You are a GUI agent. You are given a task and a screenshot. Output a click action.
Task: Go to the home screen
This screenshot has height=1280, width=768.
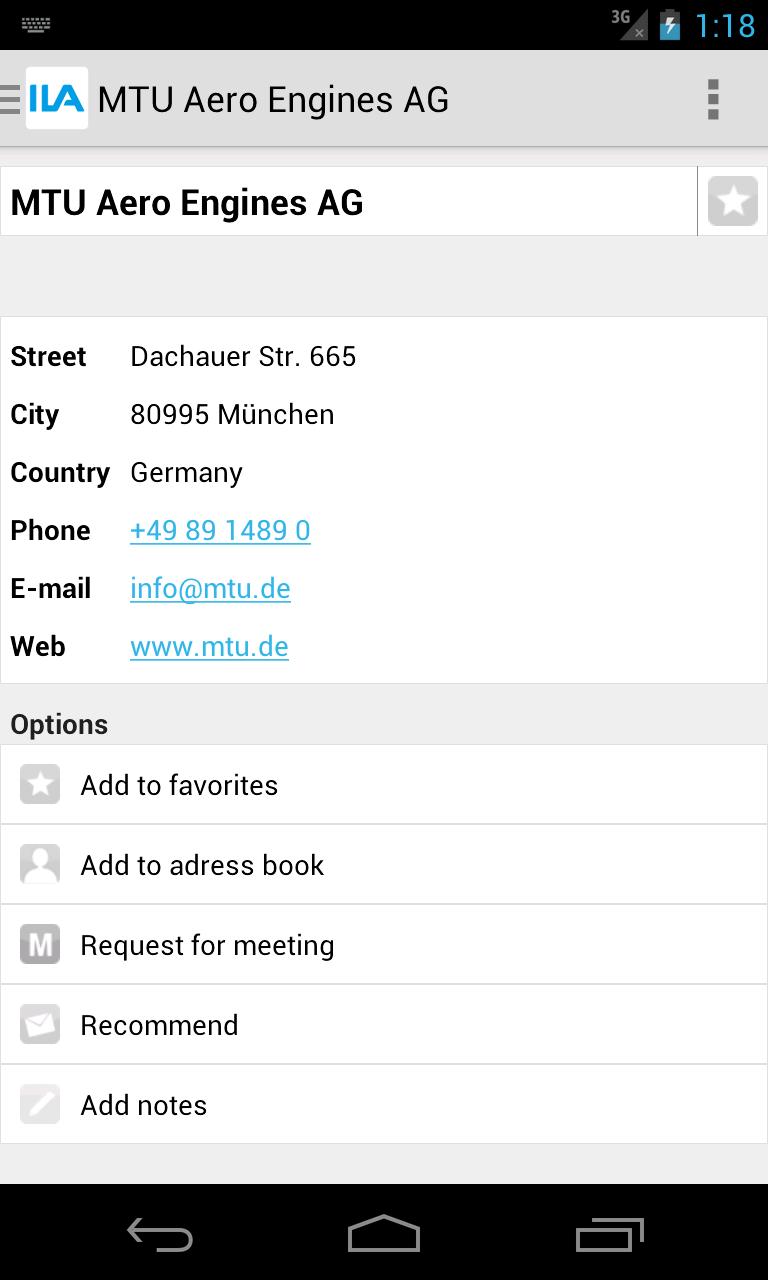(384, 1234)
